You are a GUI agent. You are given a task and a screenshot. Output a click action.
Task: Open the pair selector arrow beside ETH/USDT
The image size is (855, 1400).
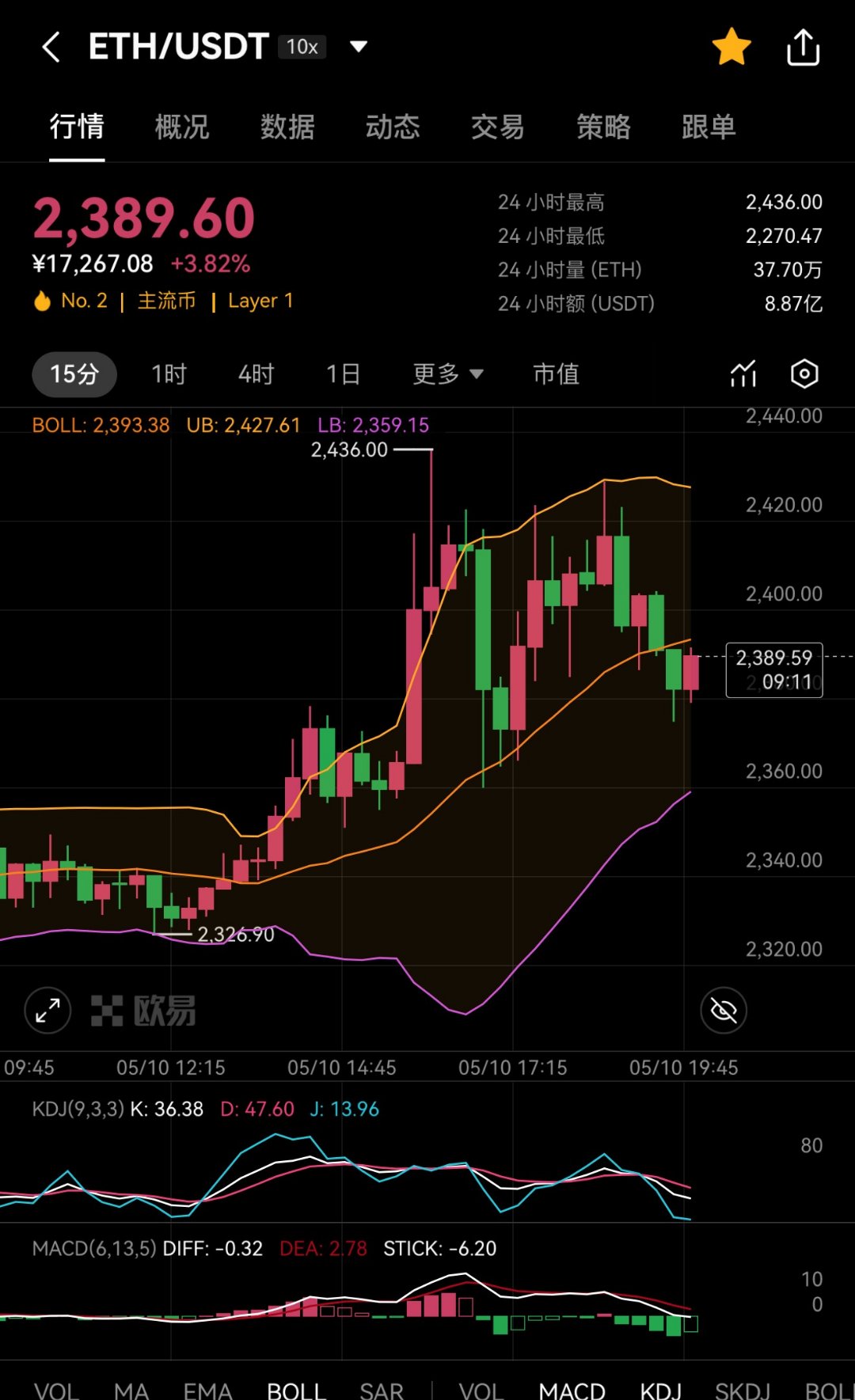358,47
